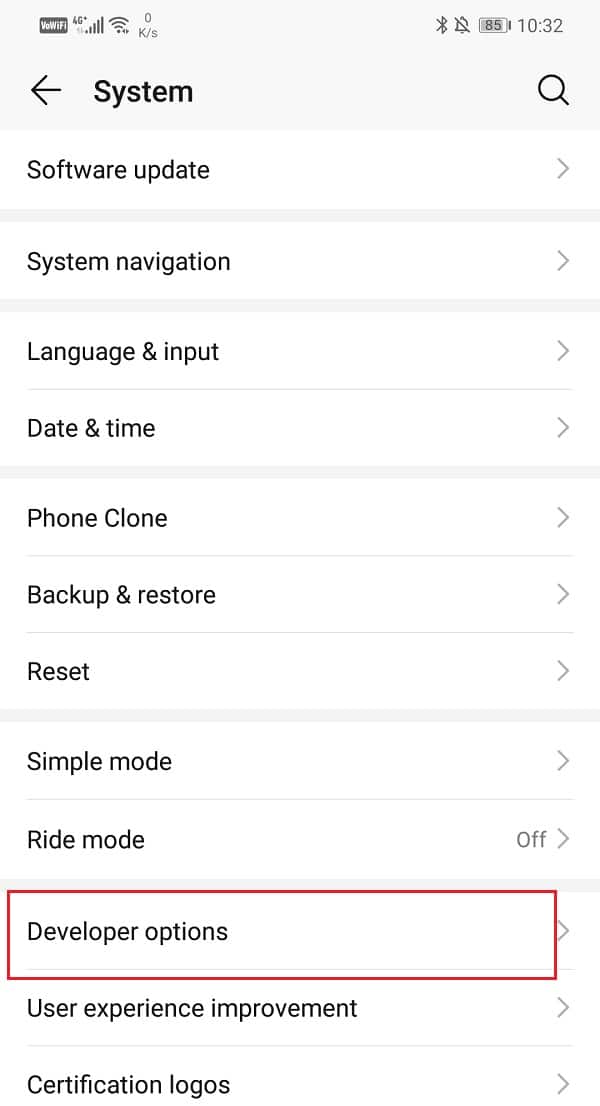600x1106 pixels.
Task: Open System navigation settings
Action: click(300, 261)
